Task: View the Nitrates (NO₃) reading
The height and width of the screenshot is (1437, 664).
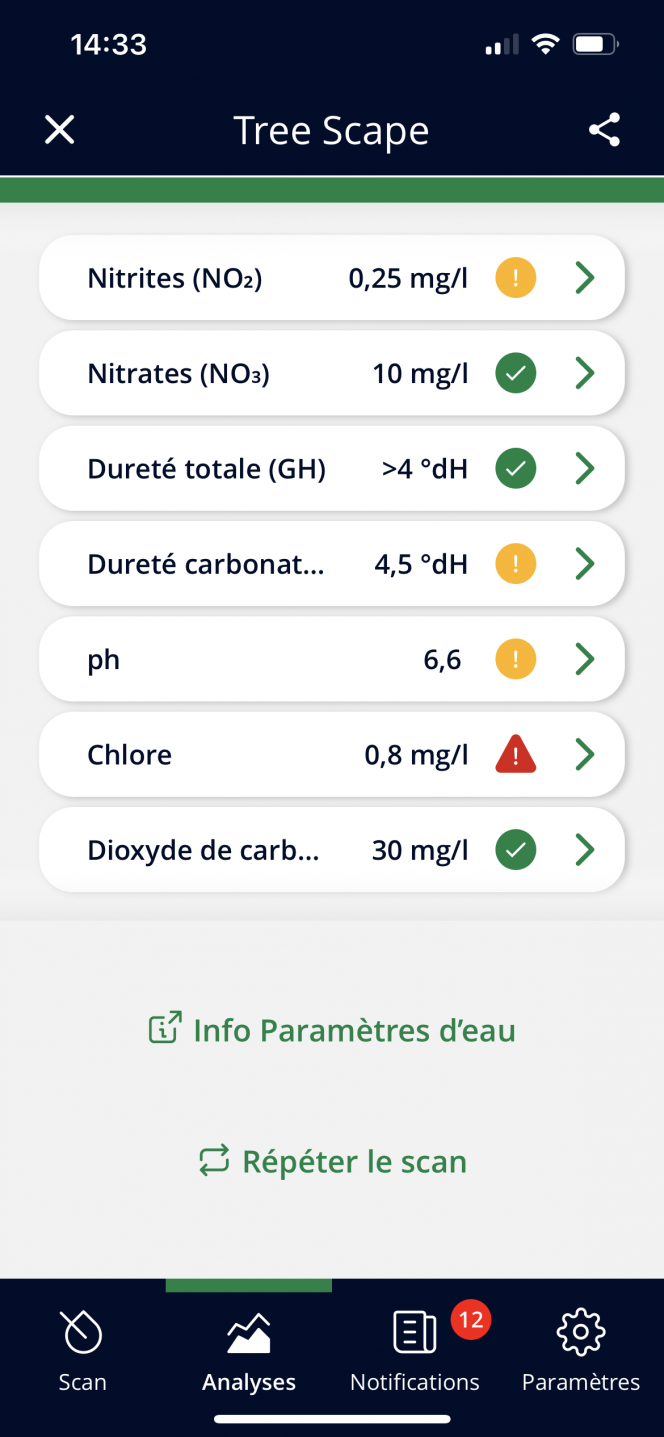Action: tap(331, 374)
